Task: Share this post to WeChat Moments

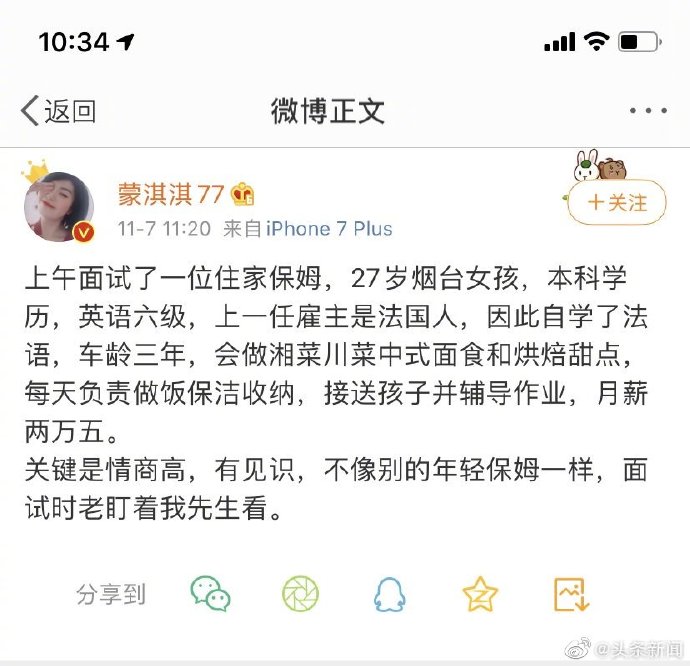Action: 299,594
